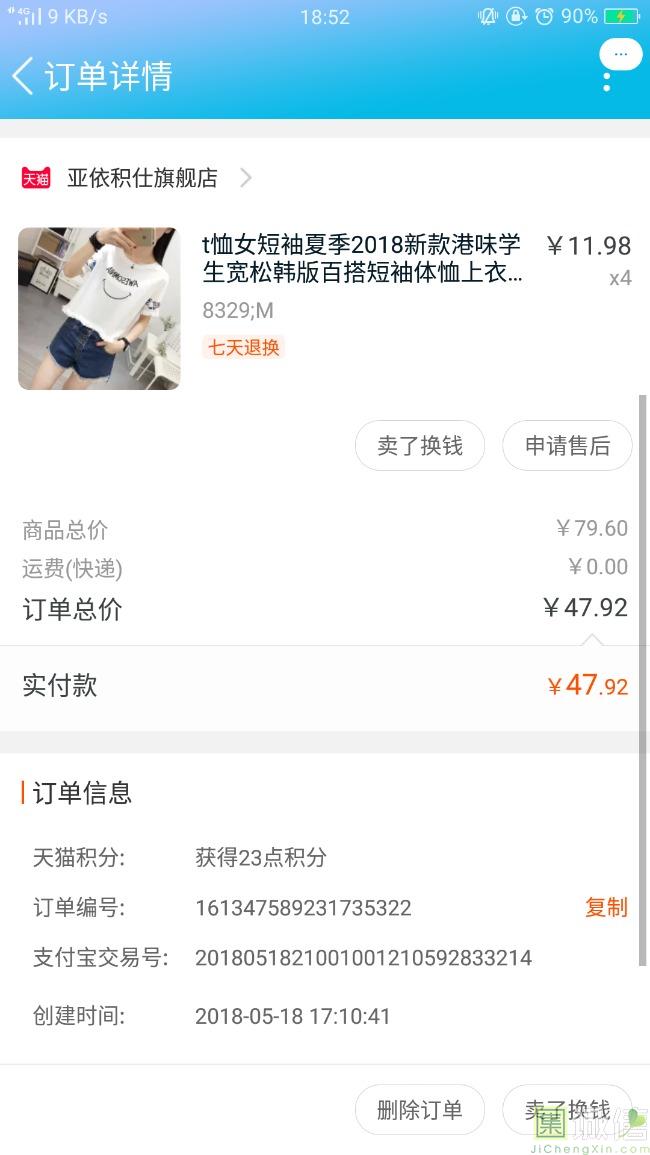Open the t恤女短袖 product item

[324, 308]
